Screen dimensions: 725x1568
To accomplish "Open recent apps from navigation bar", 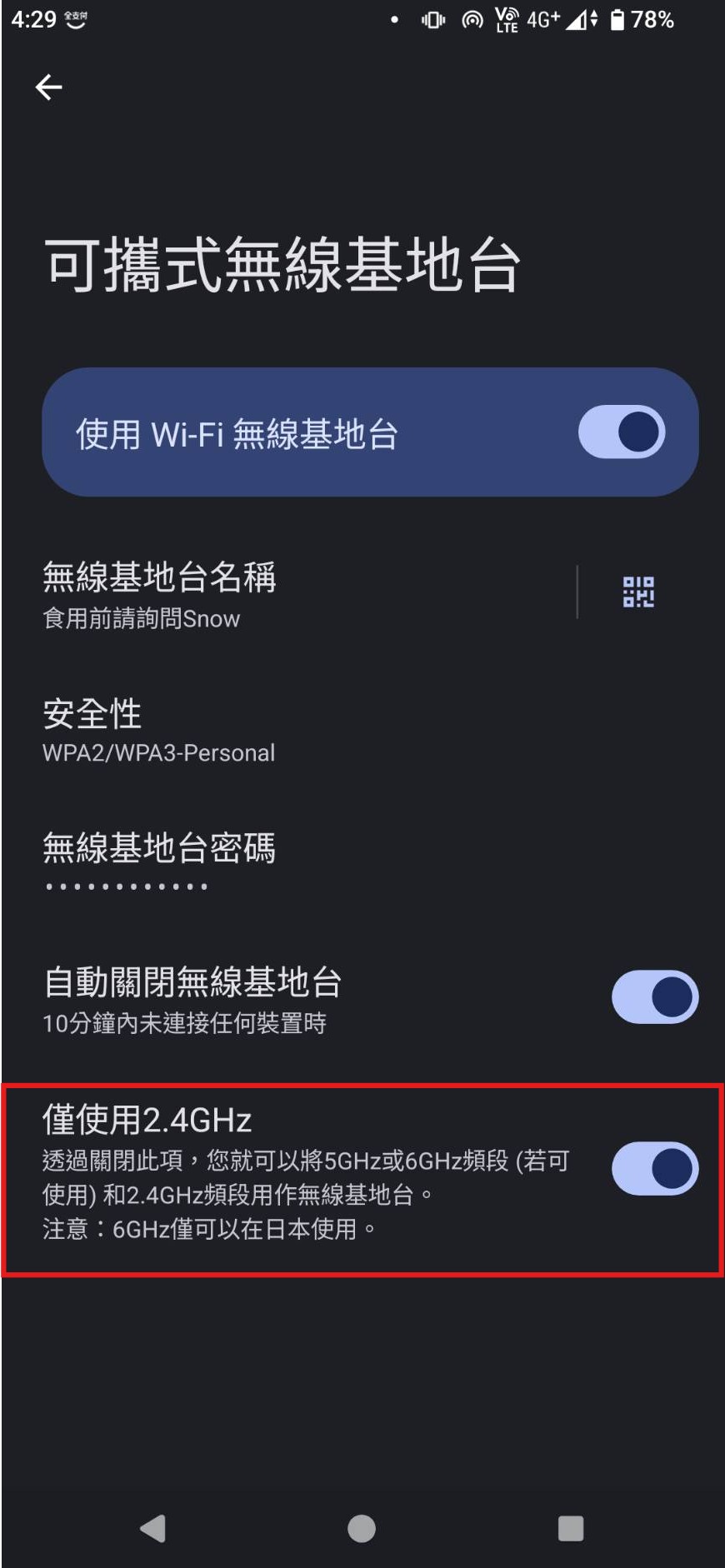I will click(571, 1528).
